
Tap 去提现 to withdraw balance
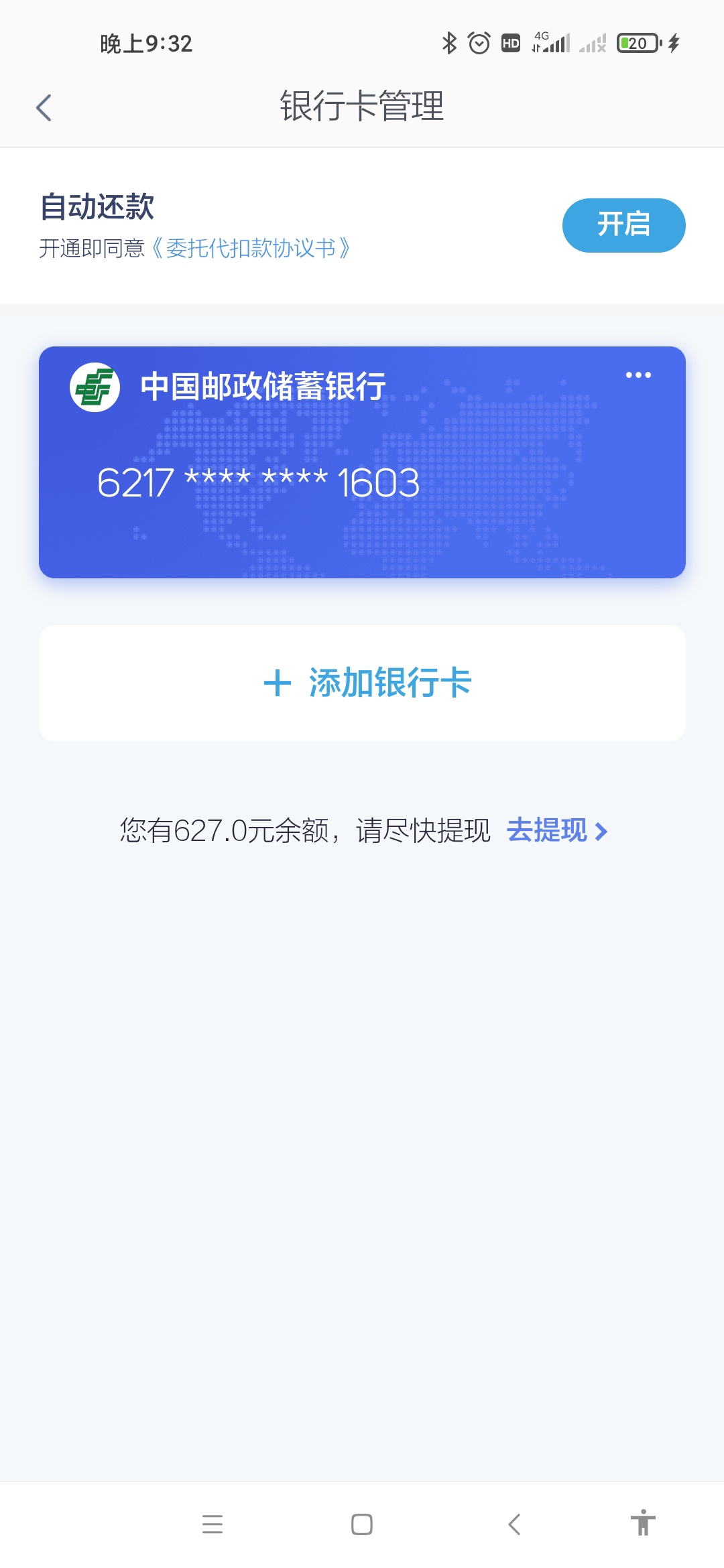click(557, 831)
